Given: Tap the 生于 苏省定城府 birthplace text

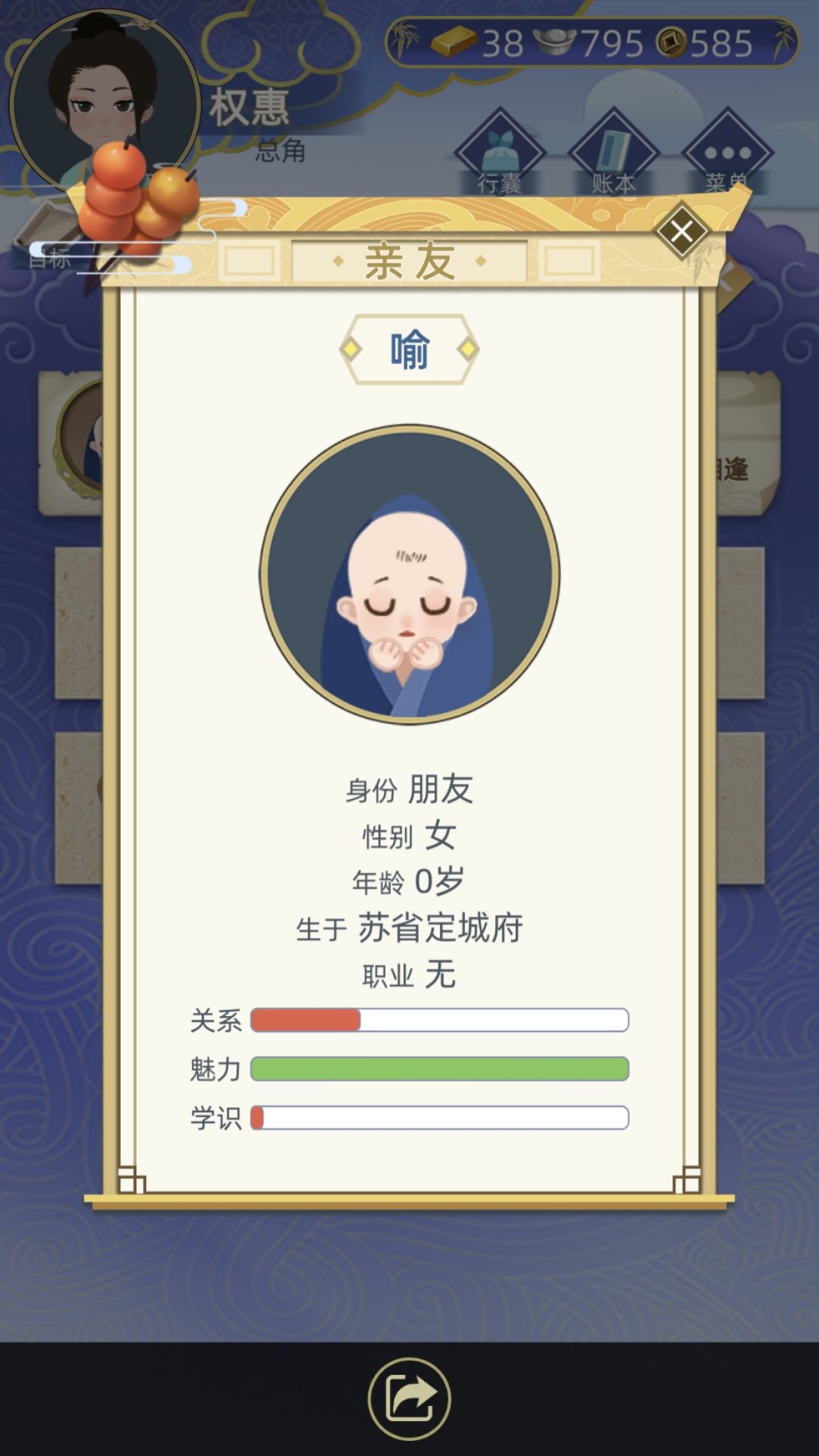Looking at the screenshot, I should 409,928.
